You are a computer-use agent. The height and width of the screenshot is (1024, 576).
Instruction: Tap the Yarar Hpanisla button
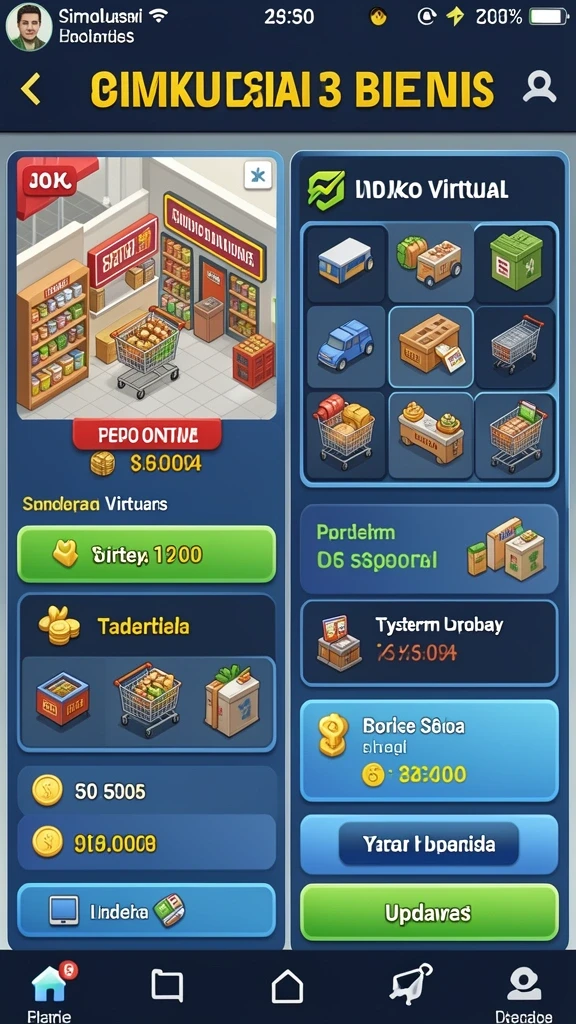429,844
